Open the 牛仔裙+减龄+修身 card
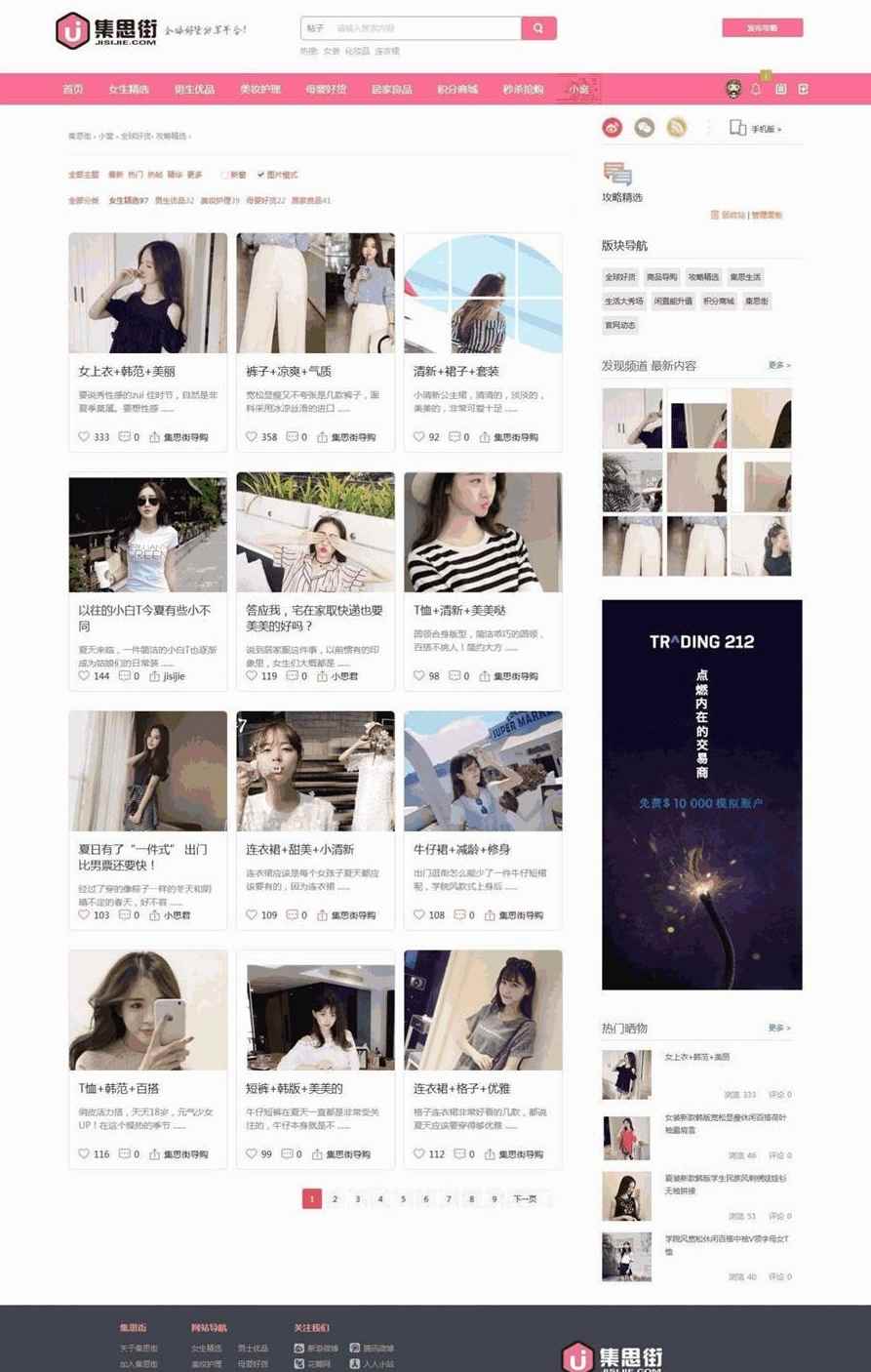The height and width of the screenshot is (1372, 871). (461, 849)
